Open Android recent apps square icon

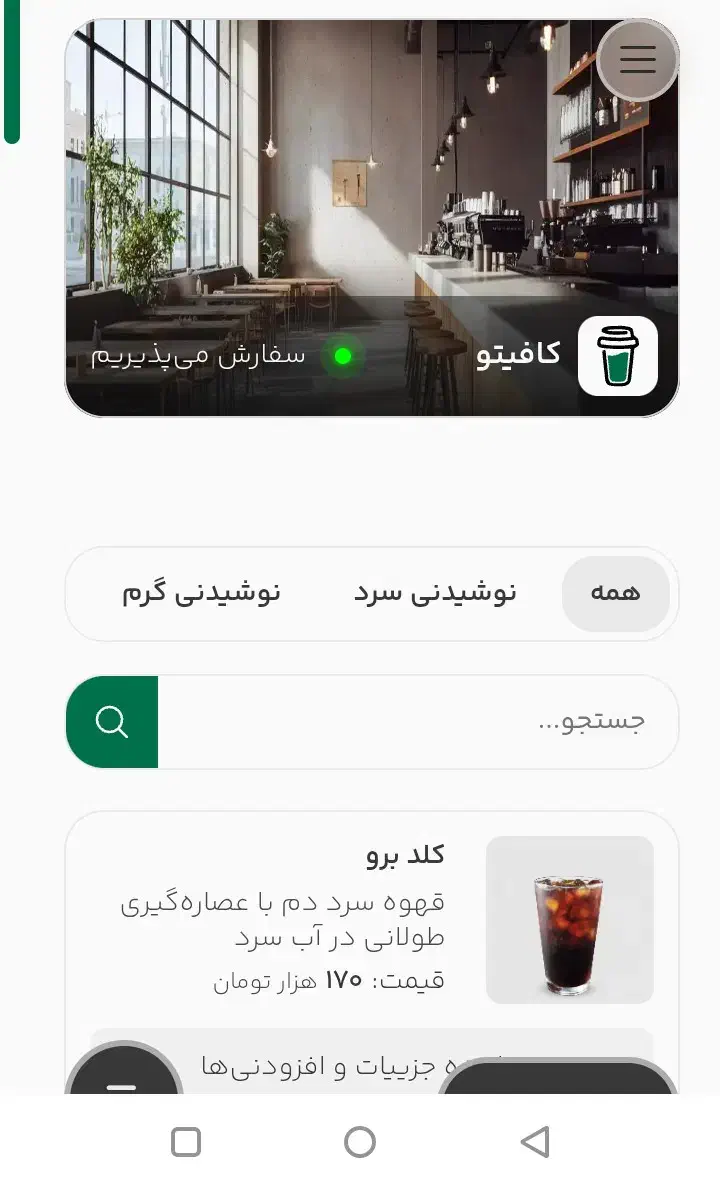(186, 1140)
